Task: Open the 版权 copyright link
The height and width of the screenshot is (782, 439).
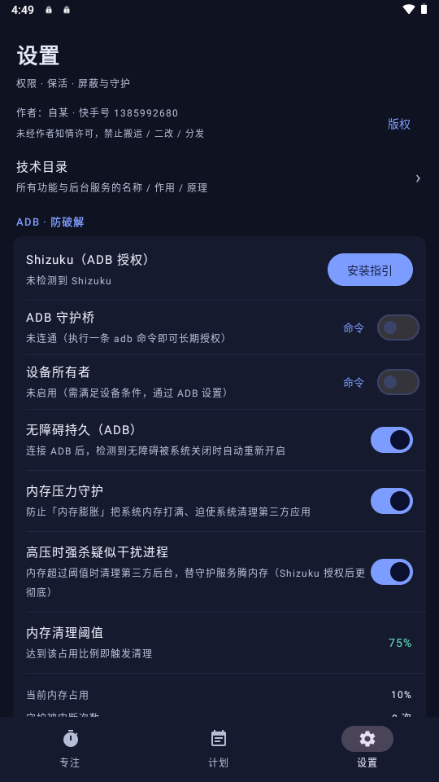Action: coord(399,124)
